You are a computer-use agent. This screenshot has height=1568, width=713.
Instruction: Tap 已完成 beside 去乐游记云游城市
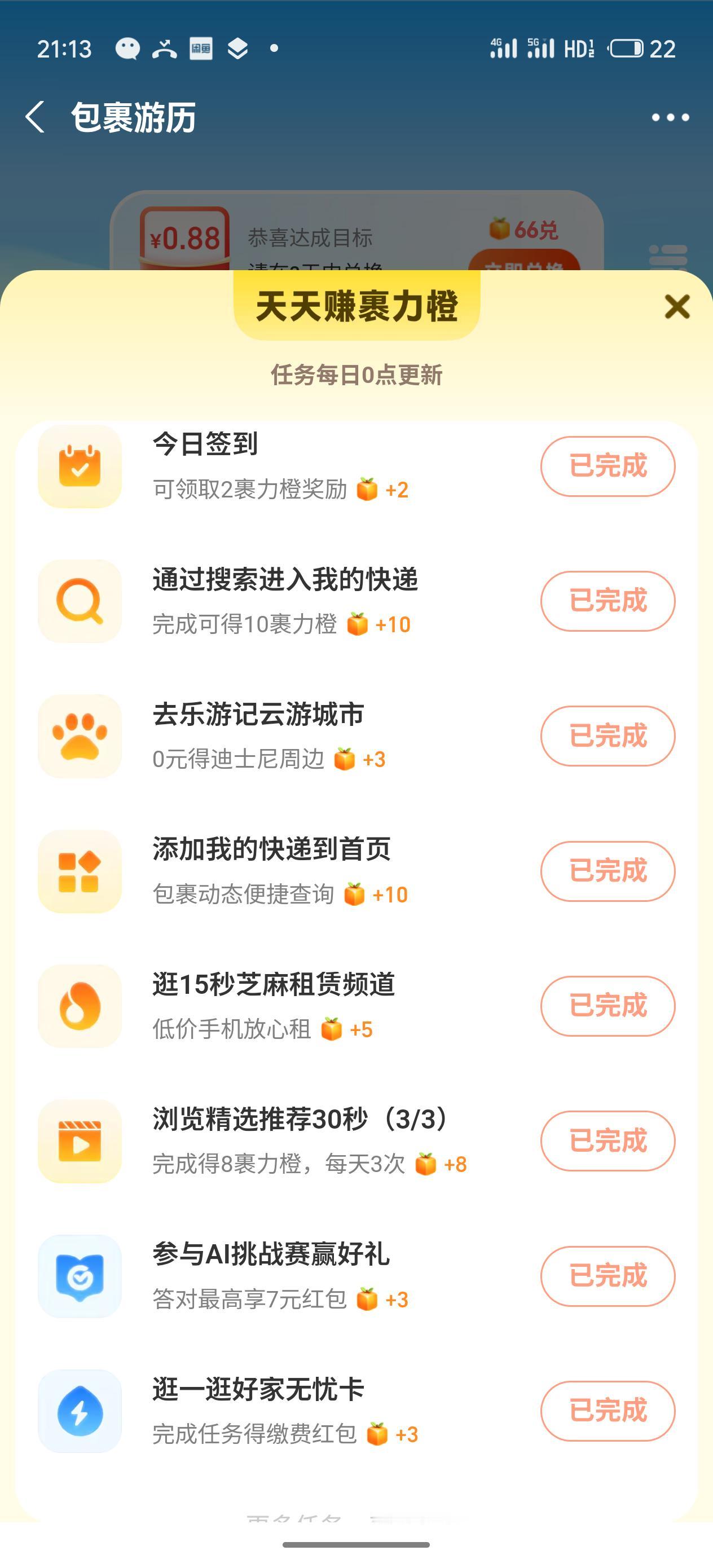tap(607, 736)
